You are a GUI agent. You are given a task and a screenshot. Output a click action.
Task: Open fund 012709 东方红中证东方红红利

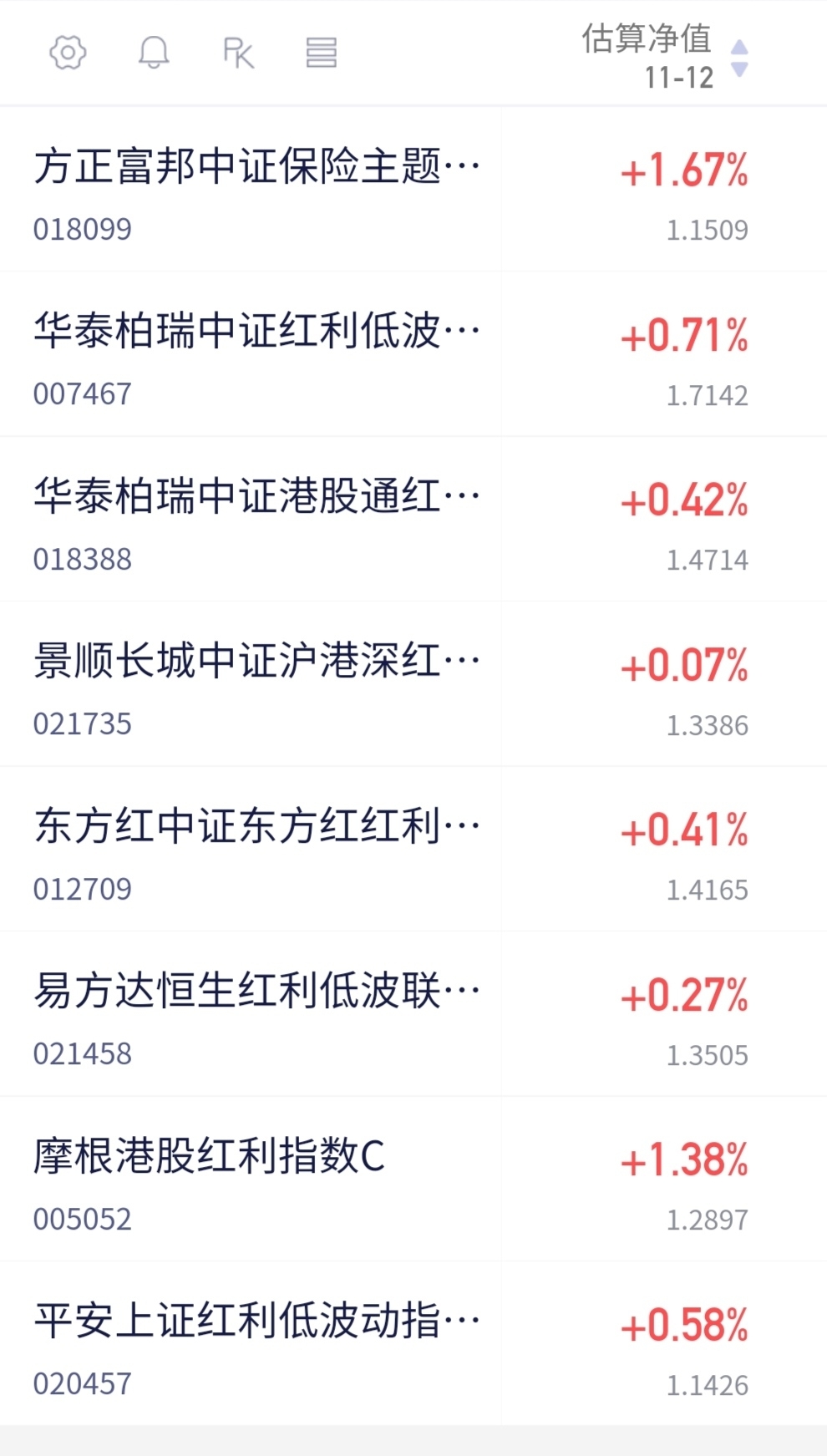413,849
